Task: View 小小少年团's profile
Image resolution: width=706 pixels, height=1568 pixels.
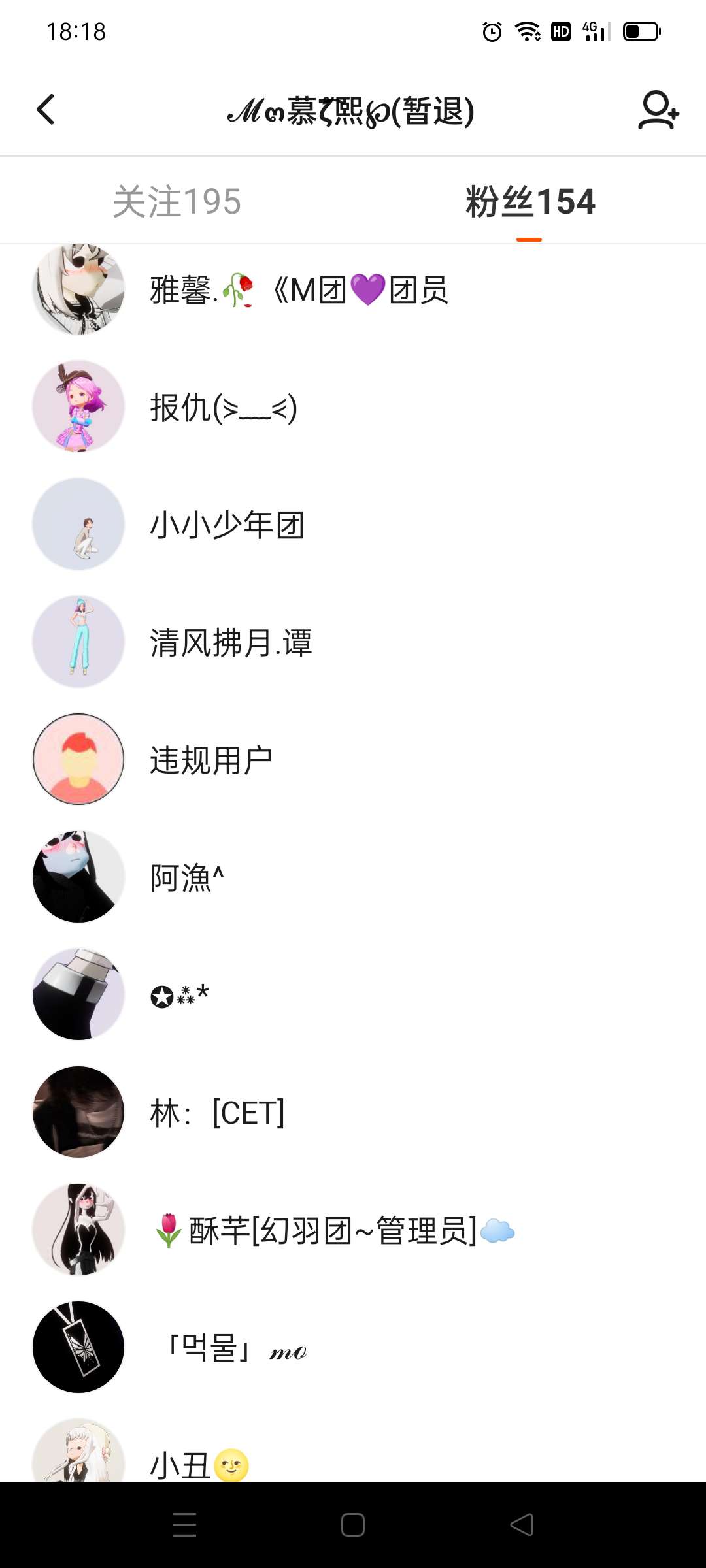Action: click(x=227, y=525)
